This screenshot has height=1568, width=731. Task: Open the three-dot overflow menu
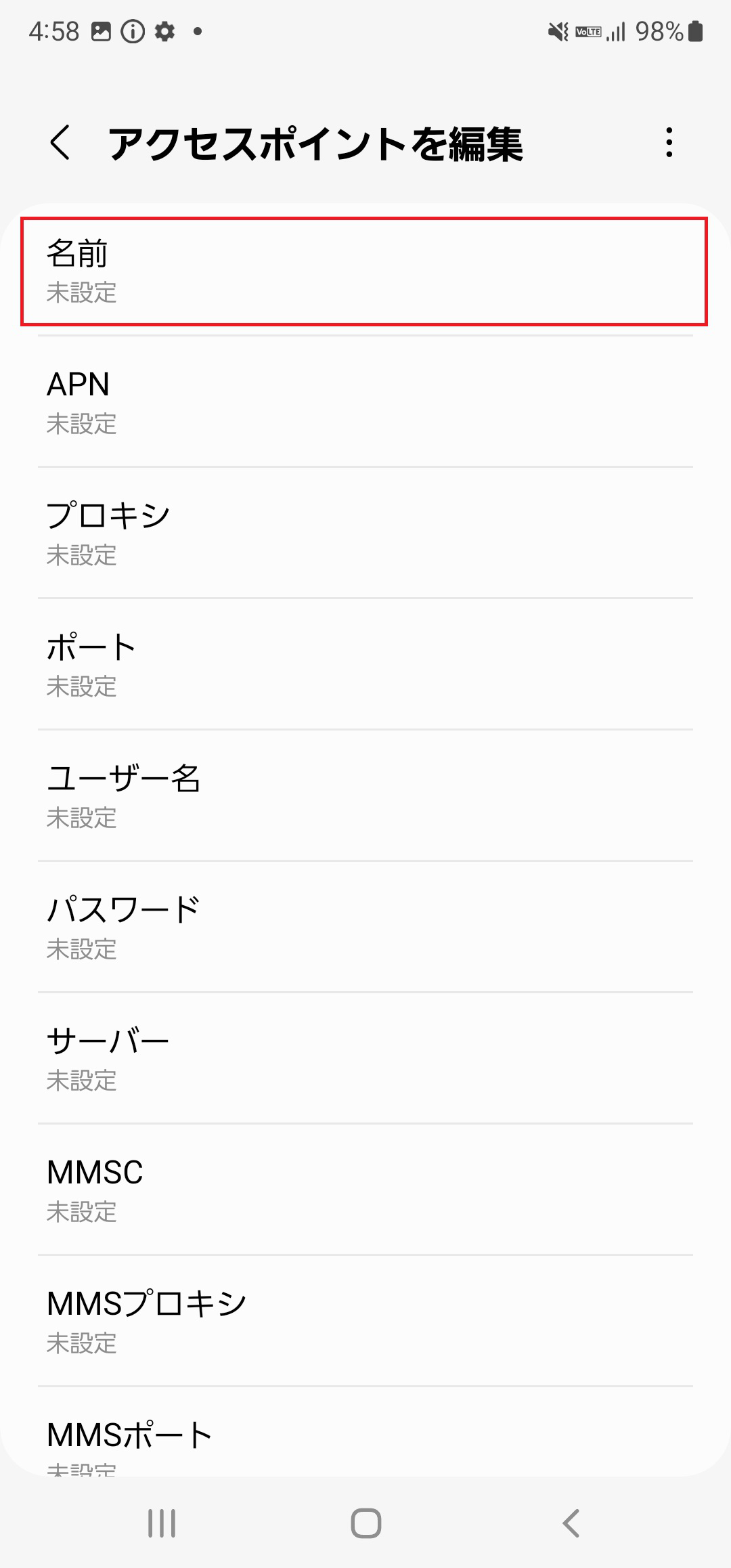coord(669,143)
